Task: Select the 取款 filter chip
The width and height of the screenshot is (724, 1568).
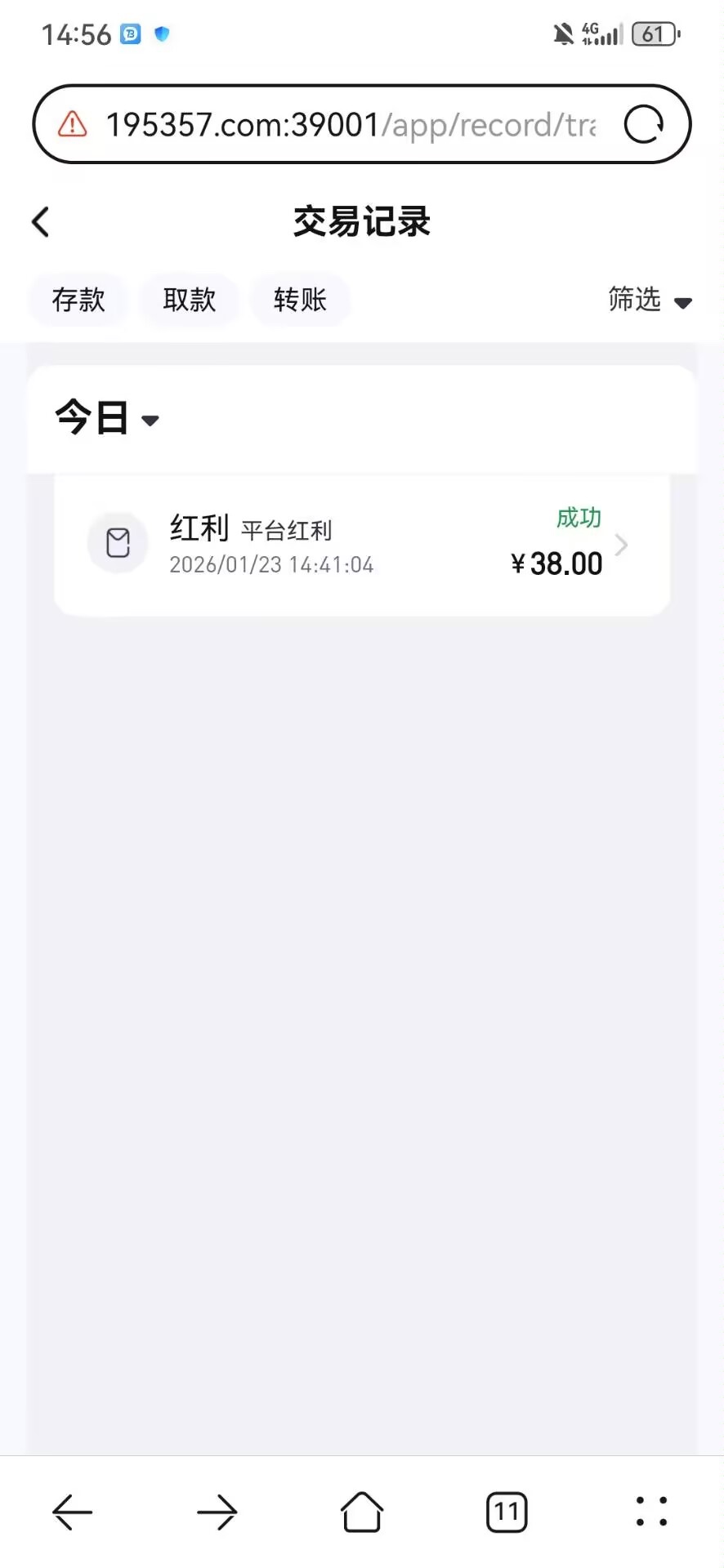Action: pyautogui.click(x=189, y=300)
